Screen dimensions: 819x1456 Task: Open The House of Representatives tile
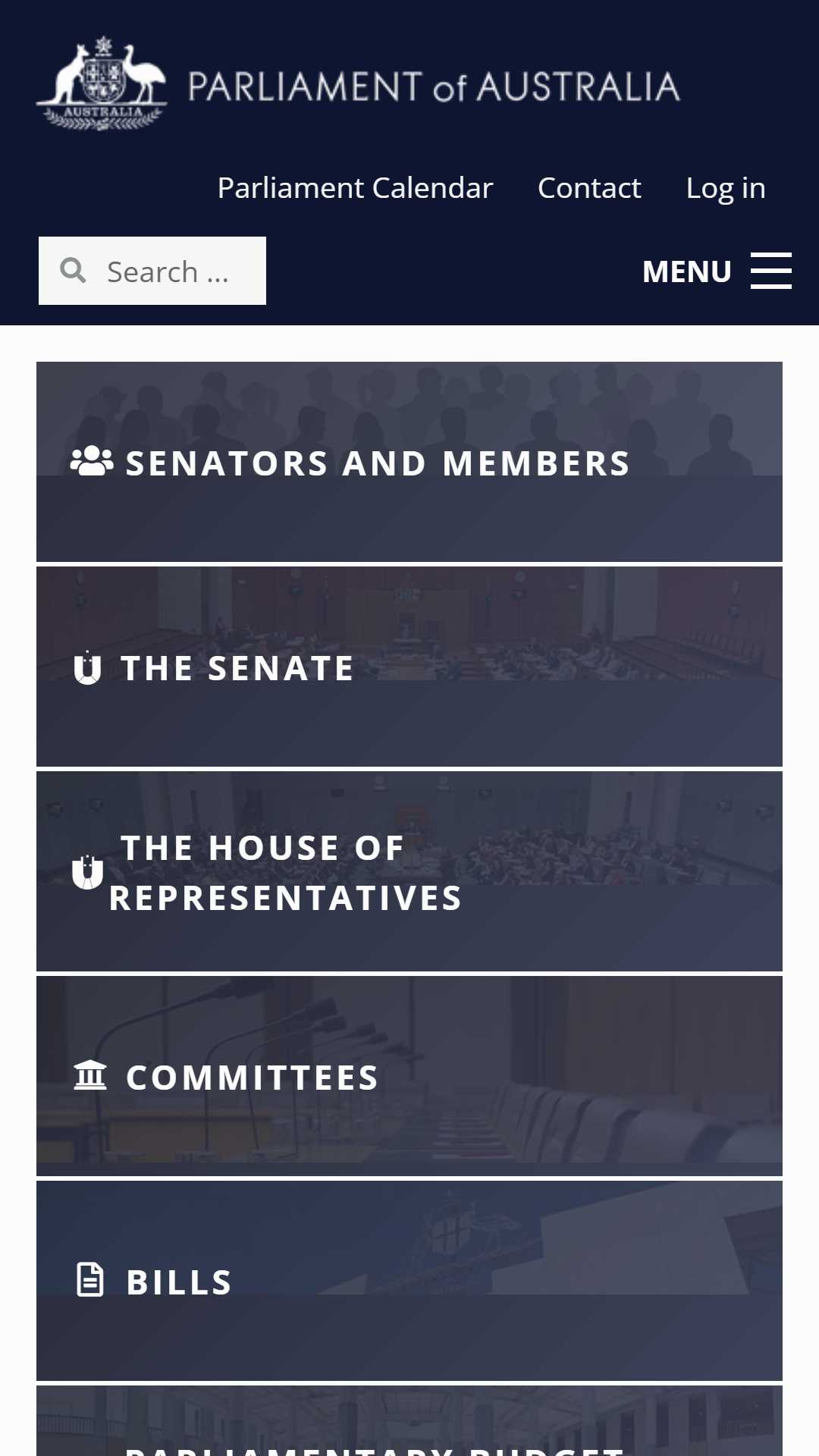click(x=409, y=871)
